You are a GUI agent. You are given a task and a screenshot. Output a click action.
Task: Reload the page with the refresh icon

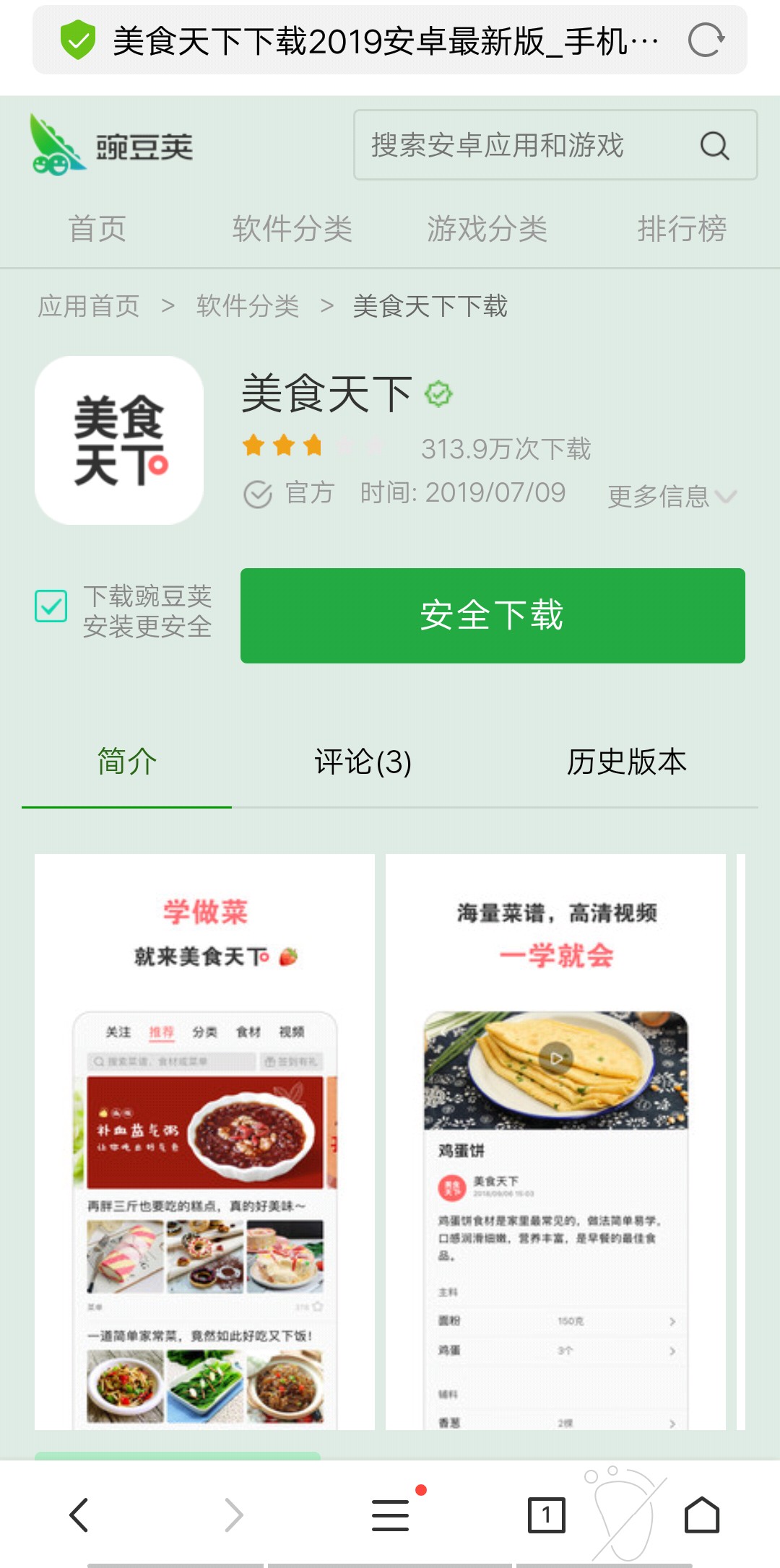pyautogui.click(x=706, y=40)
